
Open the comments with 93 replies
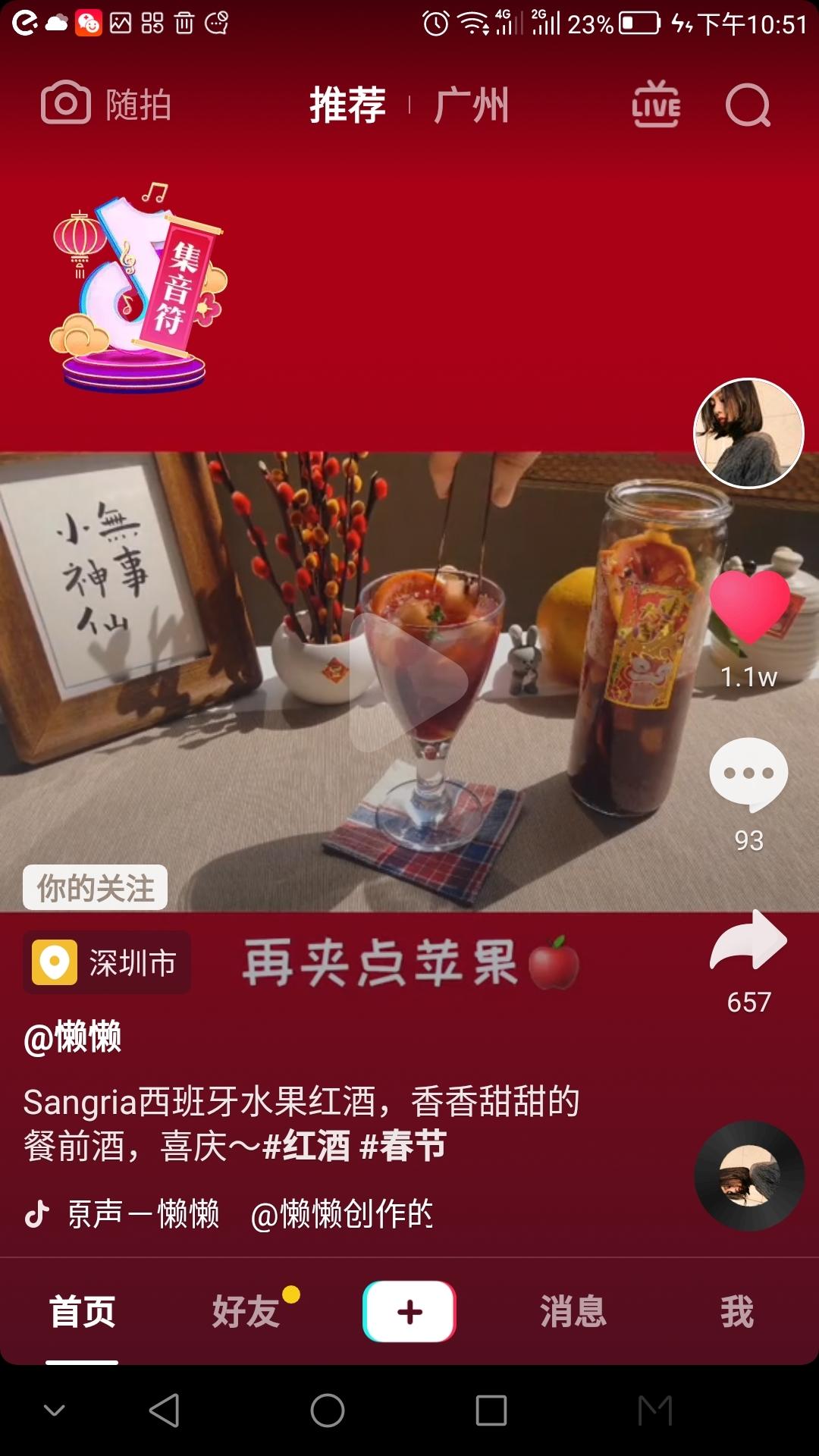point(748,773)
